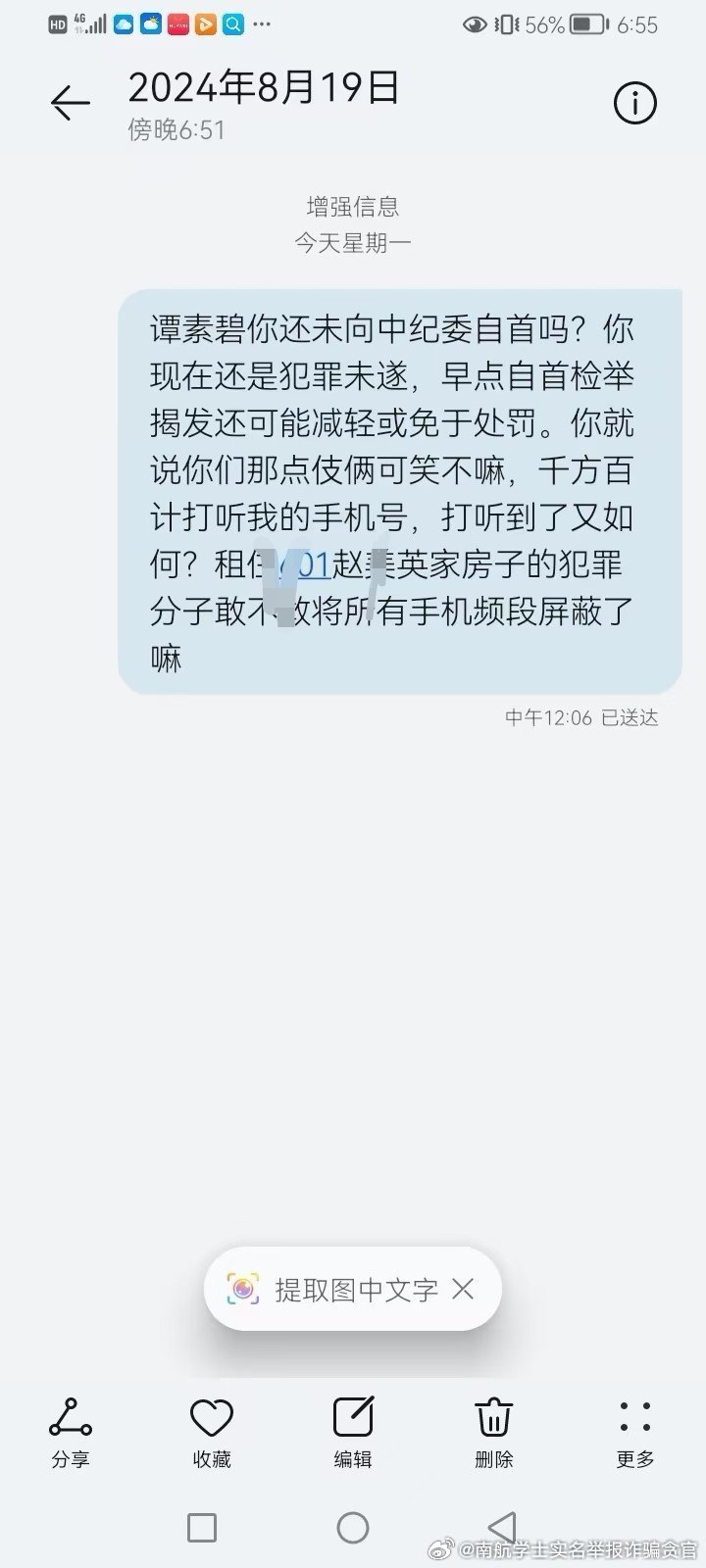The width and height of the screenshot is (706, 1568).
Task: Open 更多 for more options
Action: pyautogui.click(x=635, y=1433)
